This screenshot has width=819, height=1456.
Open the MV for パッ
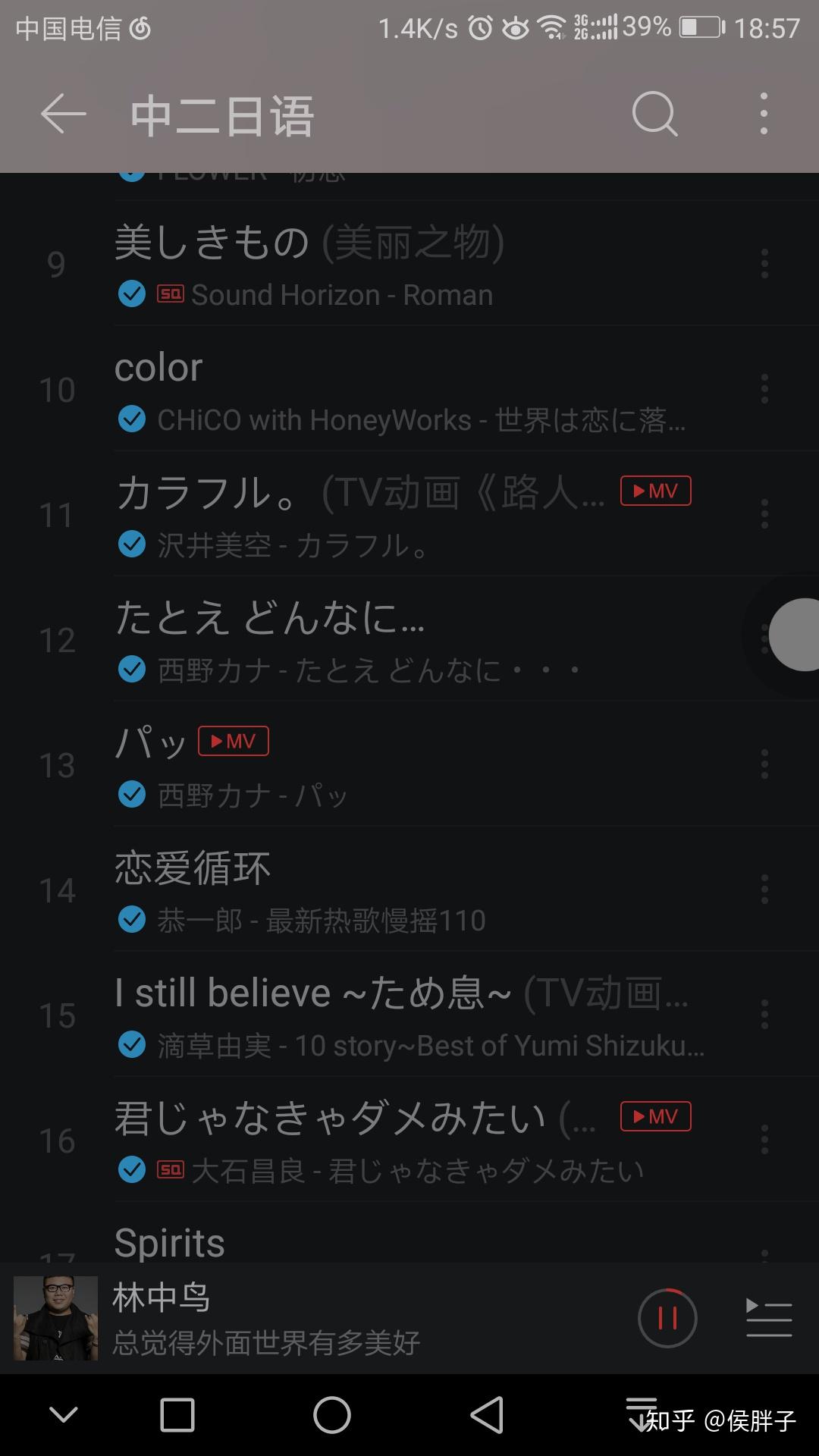pos(234,742)
